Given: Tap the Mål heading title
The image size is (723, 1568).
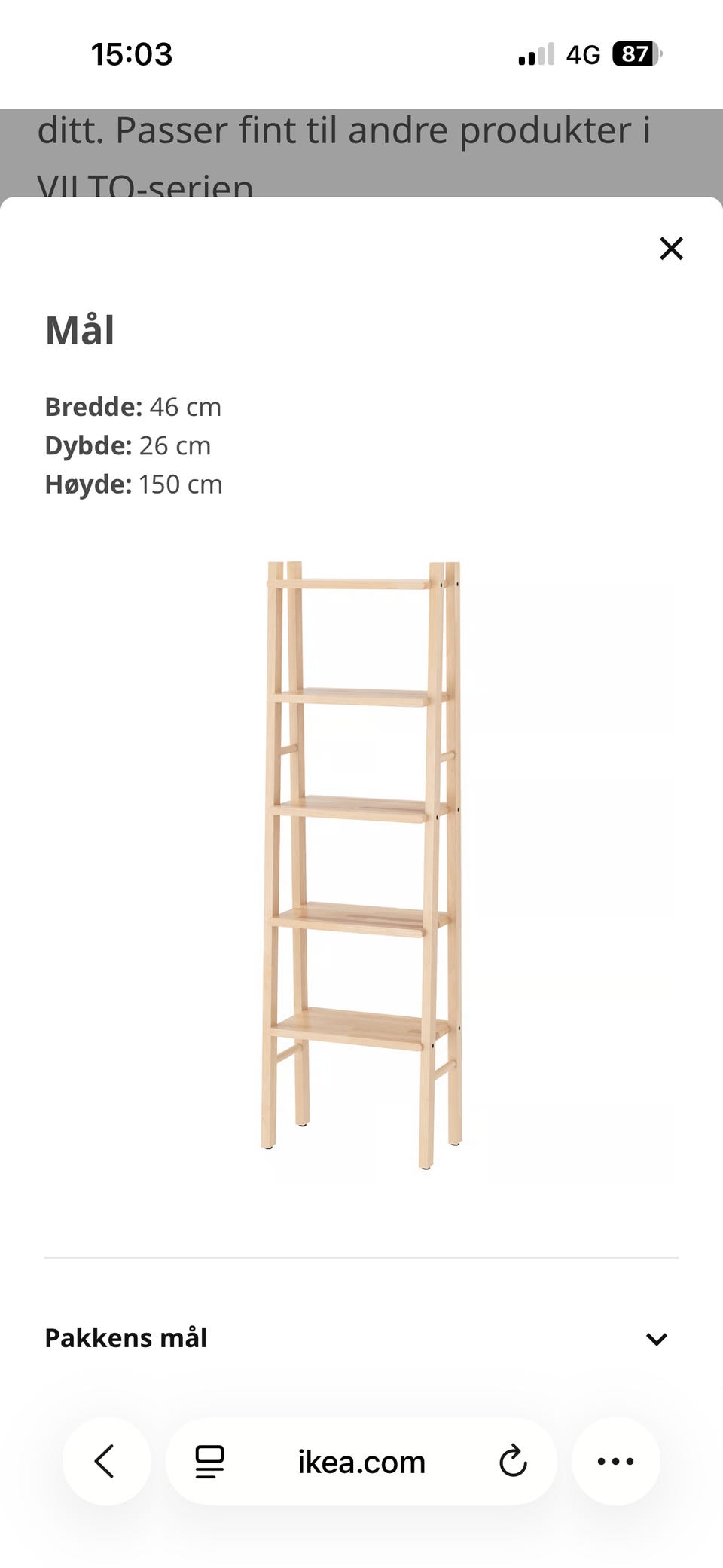Looking at the screenshot, I should click(79, 329).
